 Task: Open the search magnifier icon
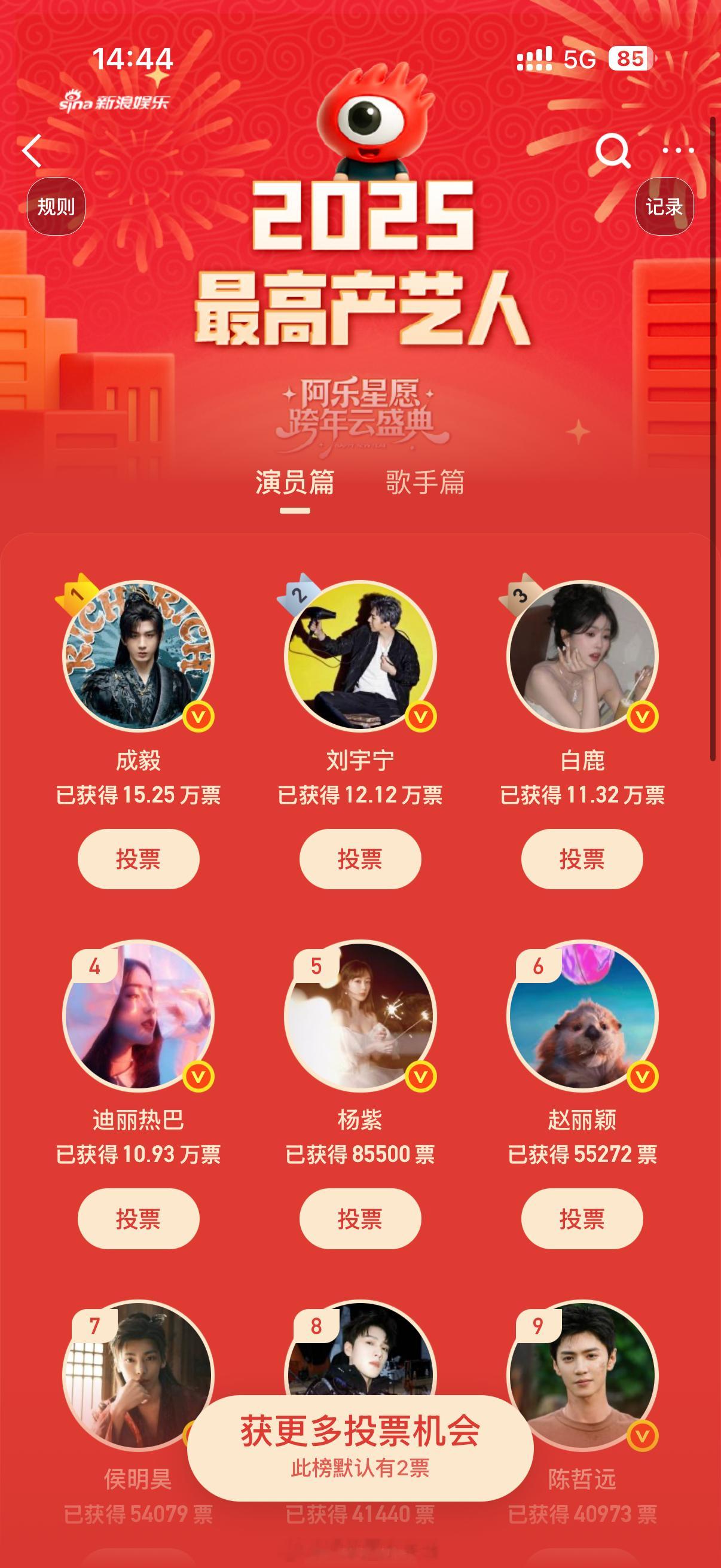tap(612, 150)
